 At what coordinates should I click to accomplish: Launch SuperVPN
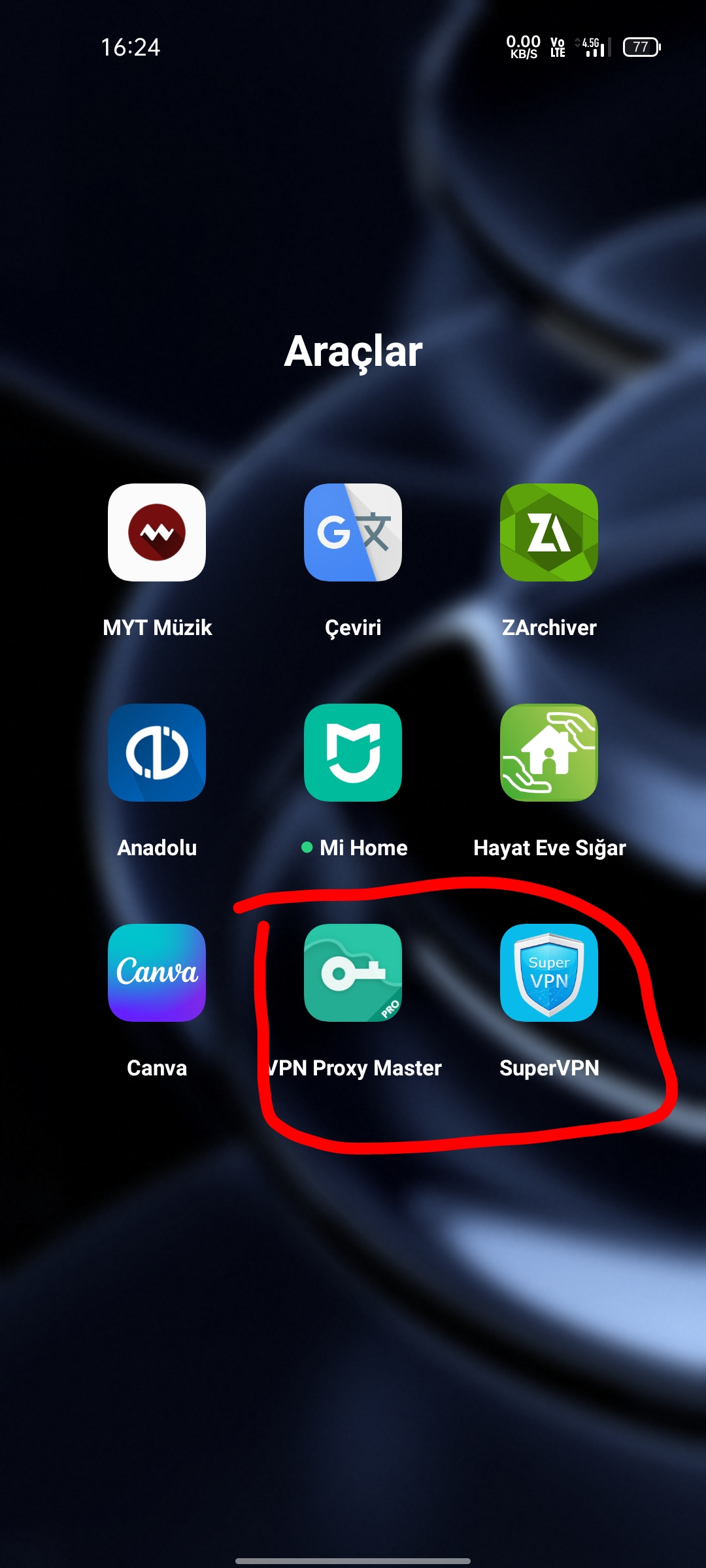(549, 973)
